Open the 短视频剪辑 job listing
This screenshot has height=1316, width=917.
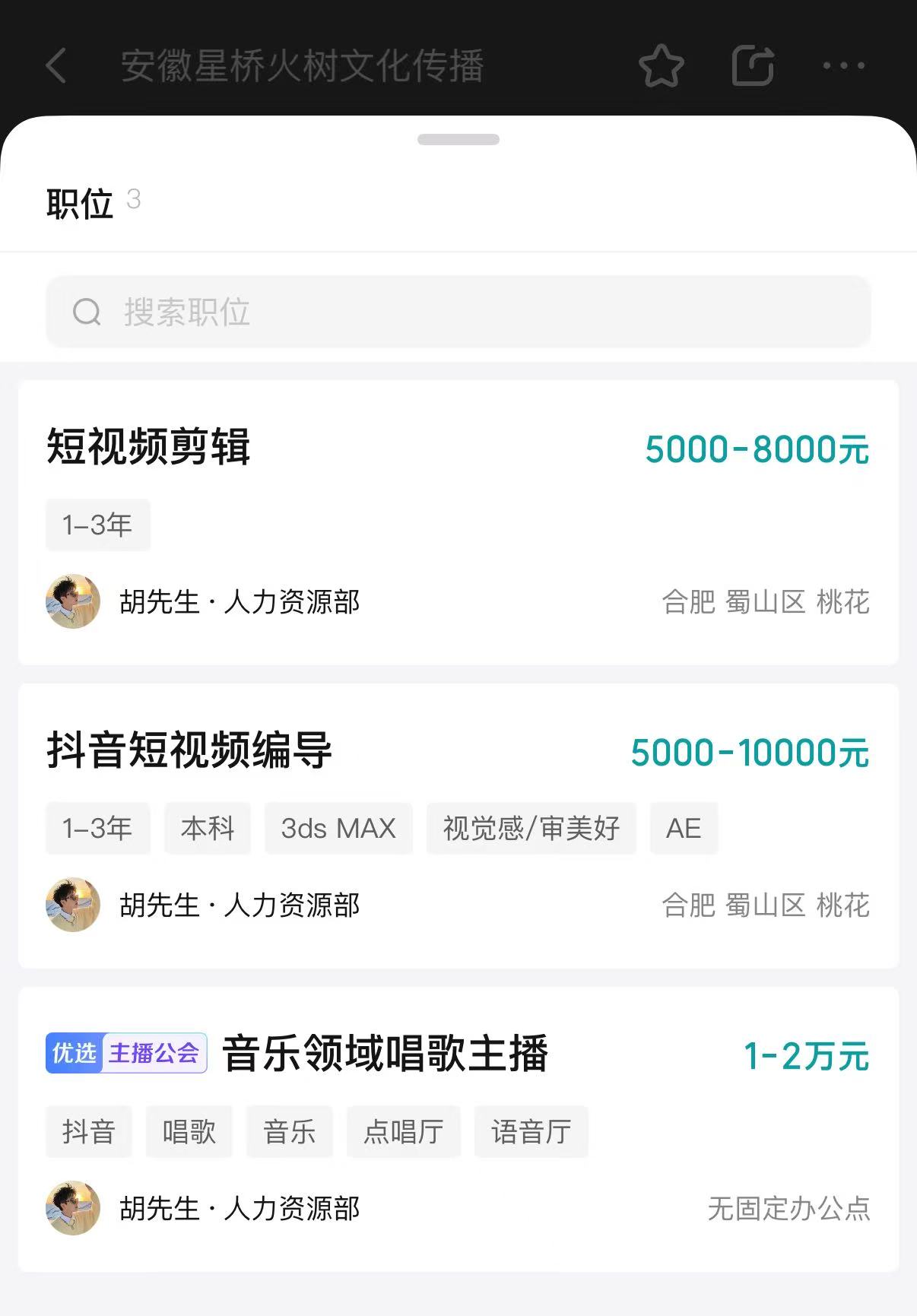pos(458,522)
